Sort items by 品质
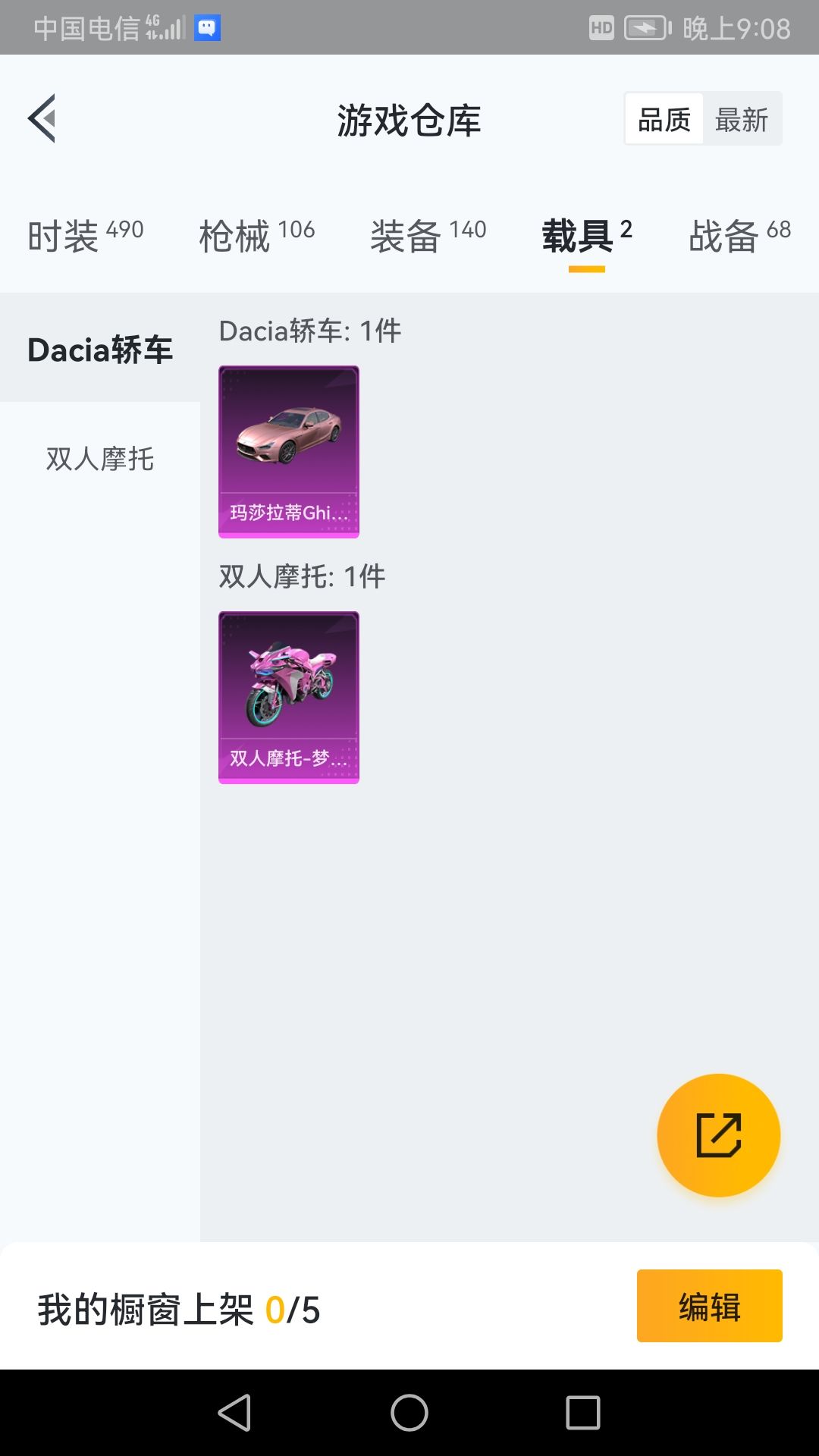Screen dimensions: 819x1456 [664, 119]
